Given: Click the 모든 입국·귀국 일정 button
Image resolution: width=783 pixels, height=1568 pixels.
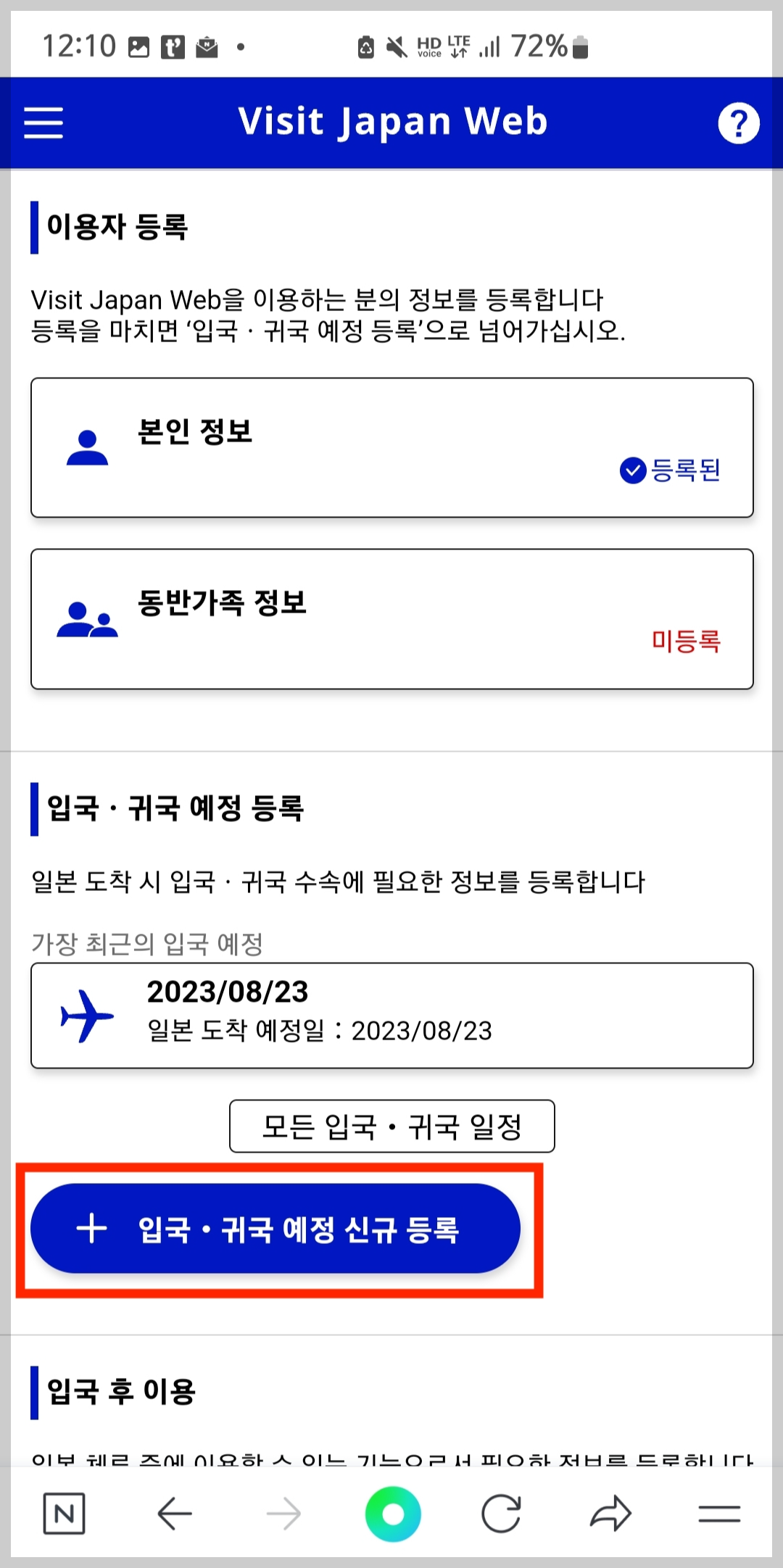Looking at the screenshot, I should point(391,1126).
